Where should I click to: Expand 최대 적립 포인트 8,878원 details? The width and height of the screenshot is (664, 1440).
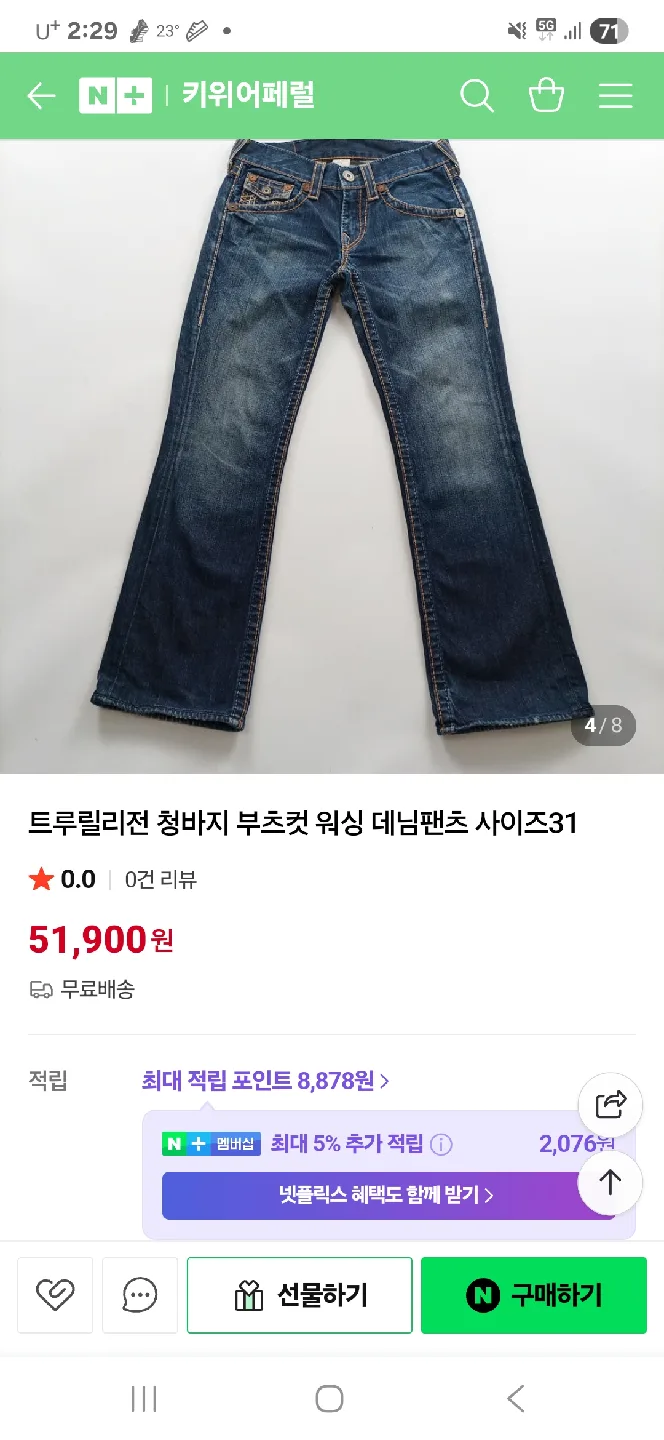[265, 1081]
